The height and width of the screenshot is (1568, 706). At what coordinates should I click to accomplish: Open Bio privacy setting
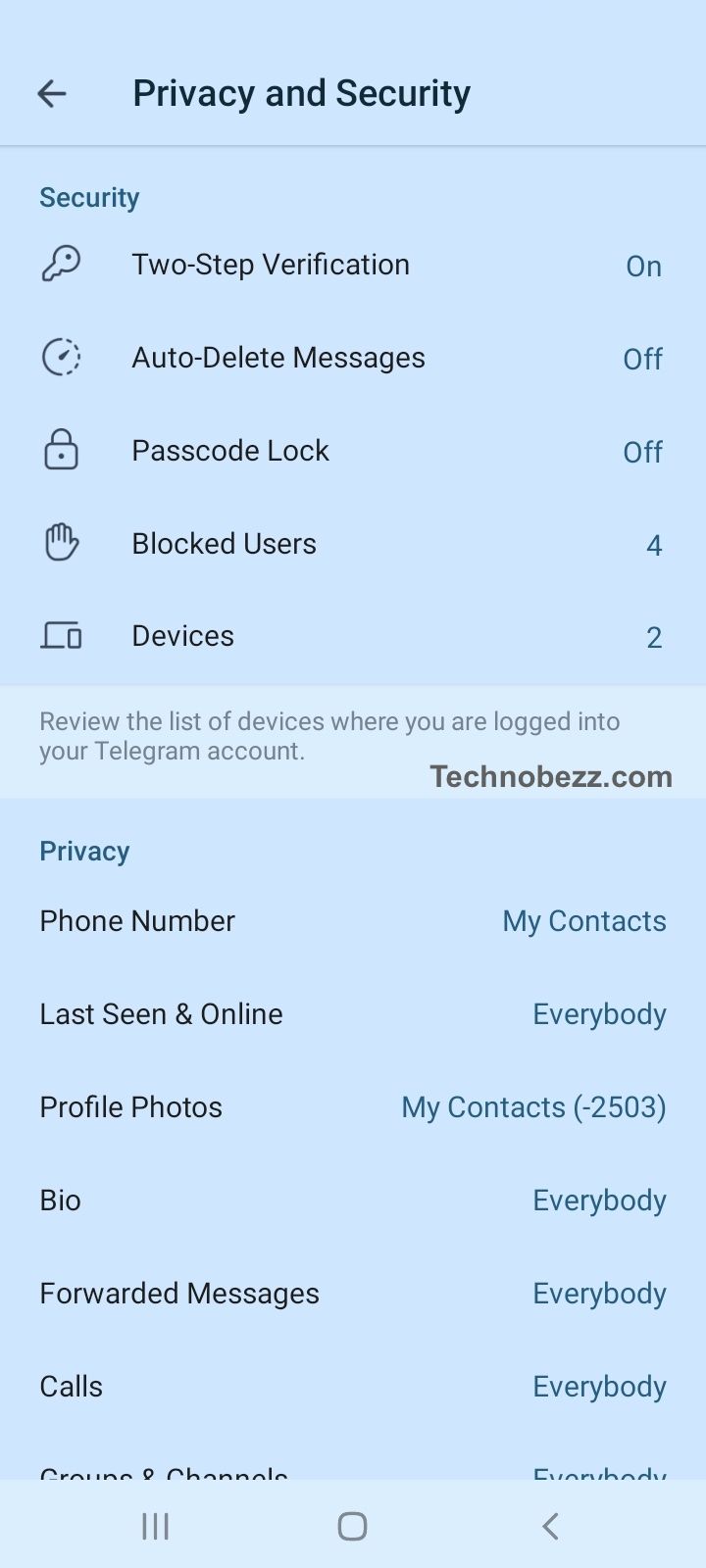click(353, 1200)
